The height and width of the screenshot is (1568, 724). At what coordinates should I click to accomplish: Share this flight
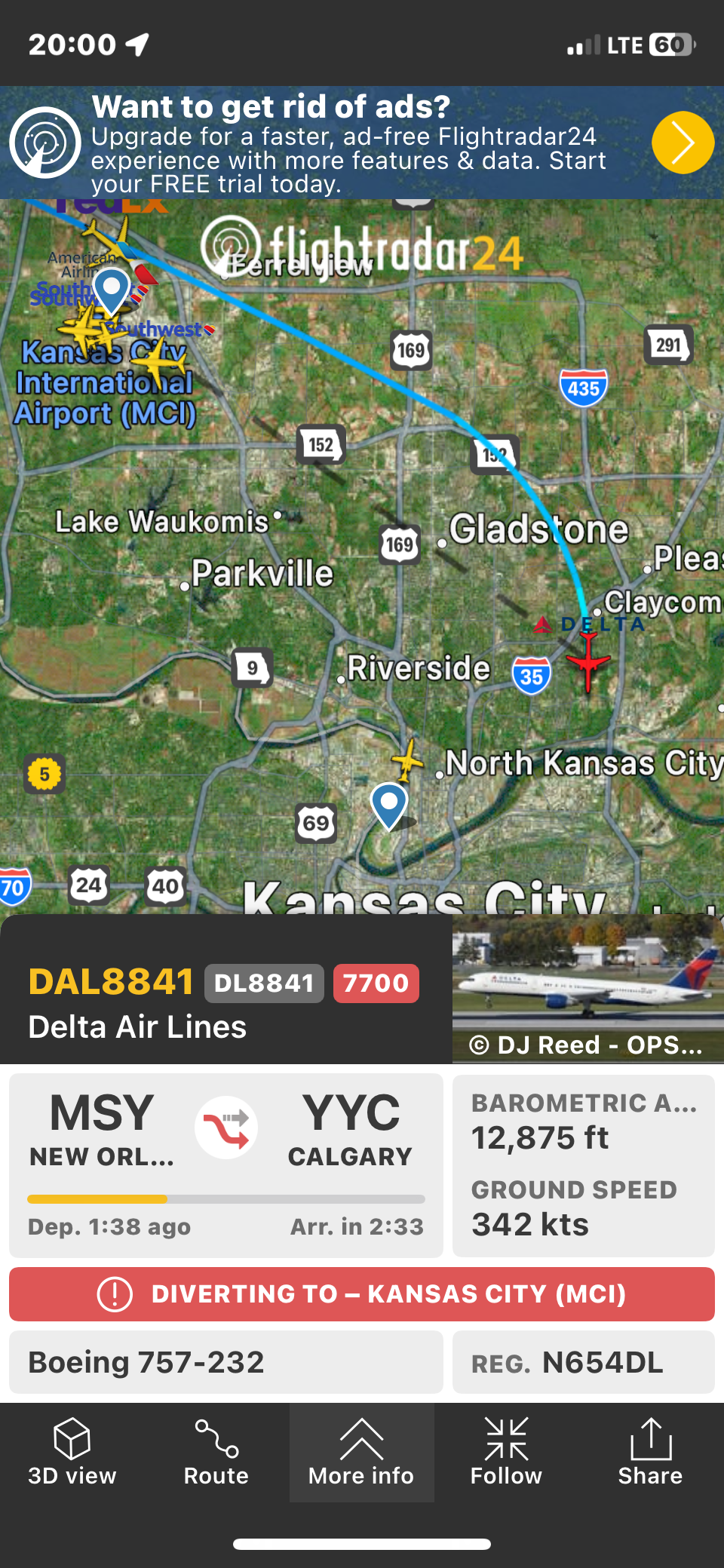[x=650, y=1452]
